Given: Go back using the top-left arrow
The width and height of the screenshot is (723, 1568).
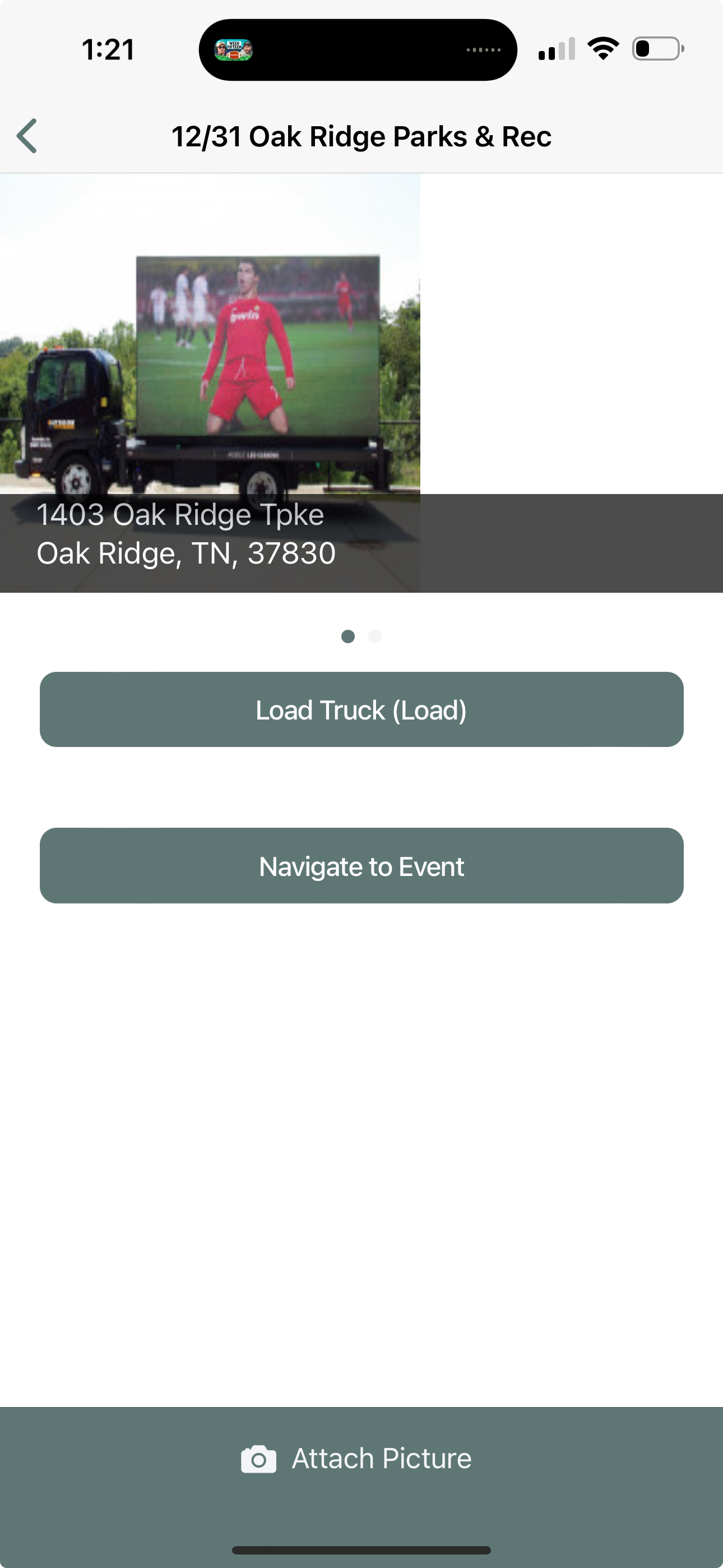Looking at the screenshot, I should [x=27, y=136].
